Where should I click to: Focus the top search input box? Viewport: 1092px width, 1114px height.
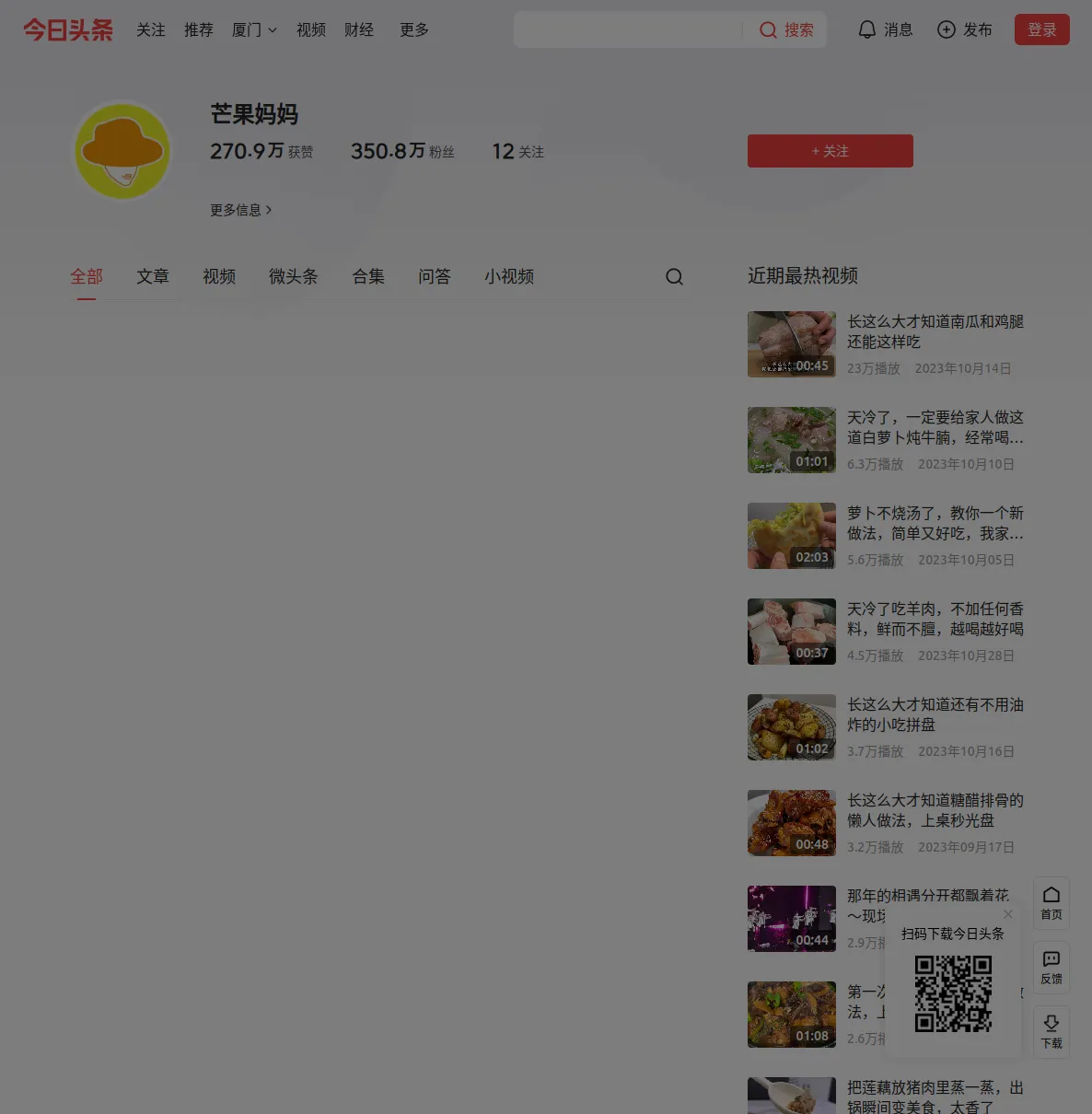point(628,30)
